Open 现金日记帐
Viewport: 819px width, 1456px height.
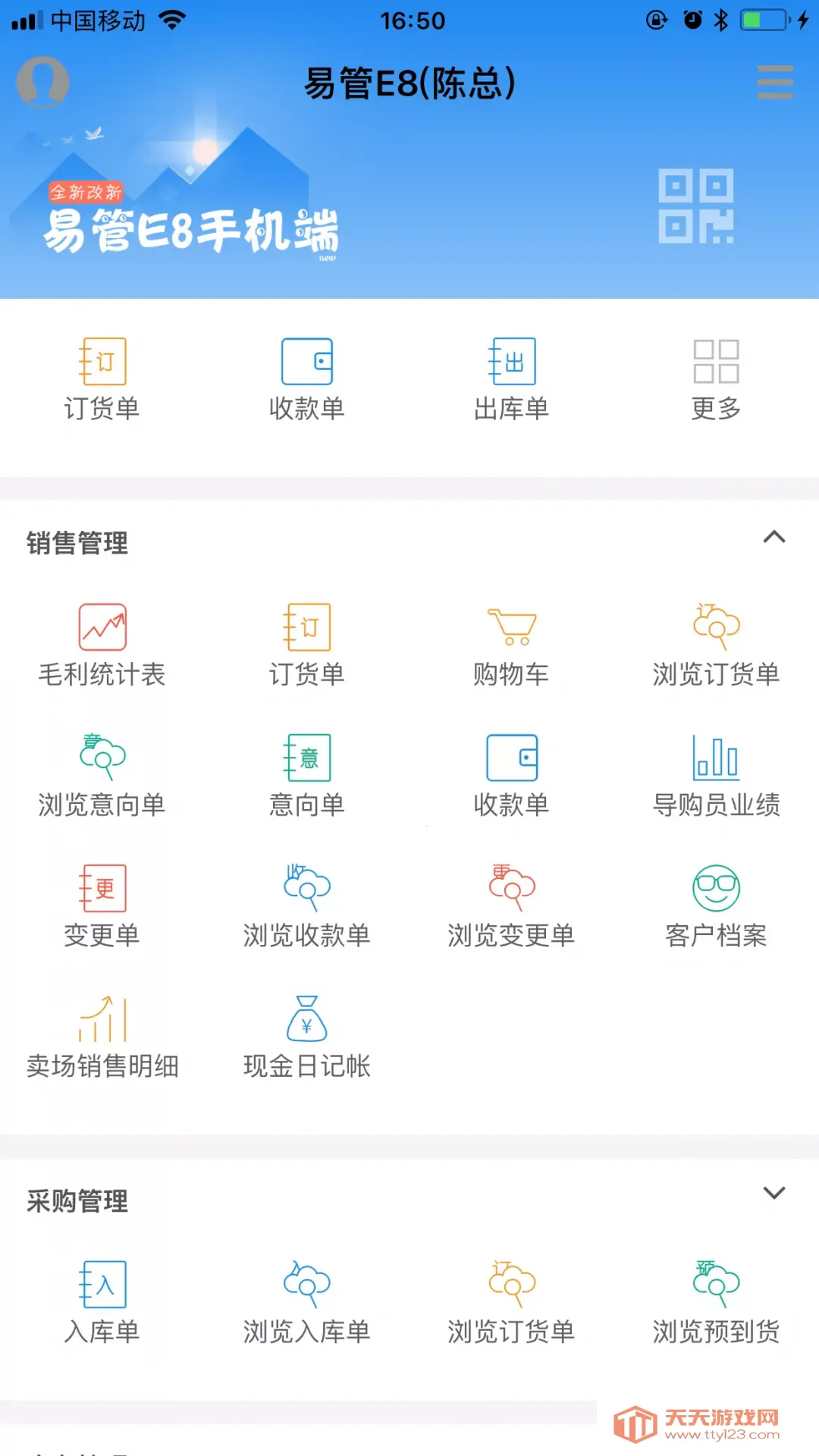point(307,1036)
